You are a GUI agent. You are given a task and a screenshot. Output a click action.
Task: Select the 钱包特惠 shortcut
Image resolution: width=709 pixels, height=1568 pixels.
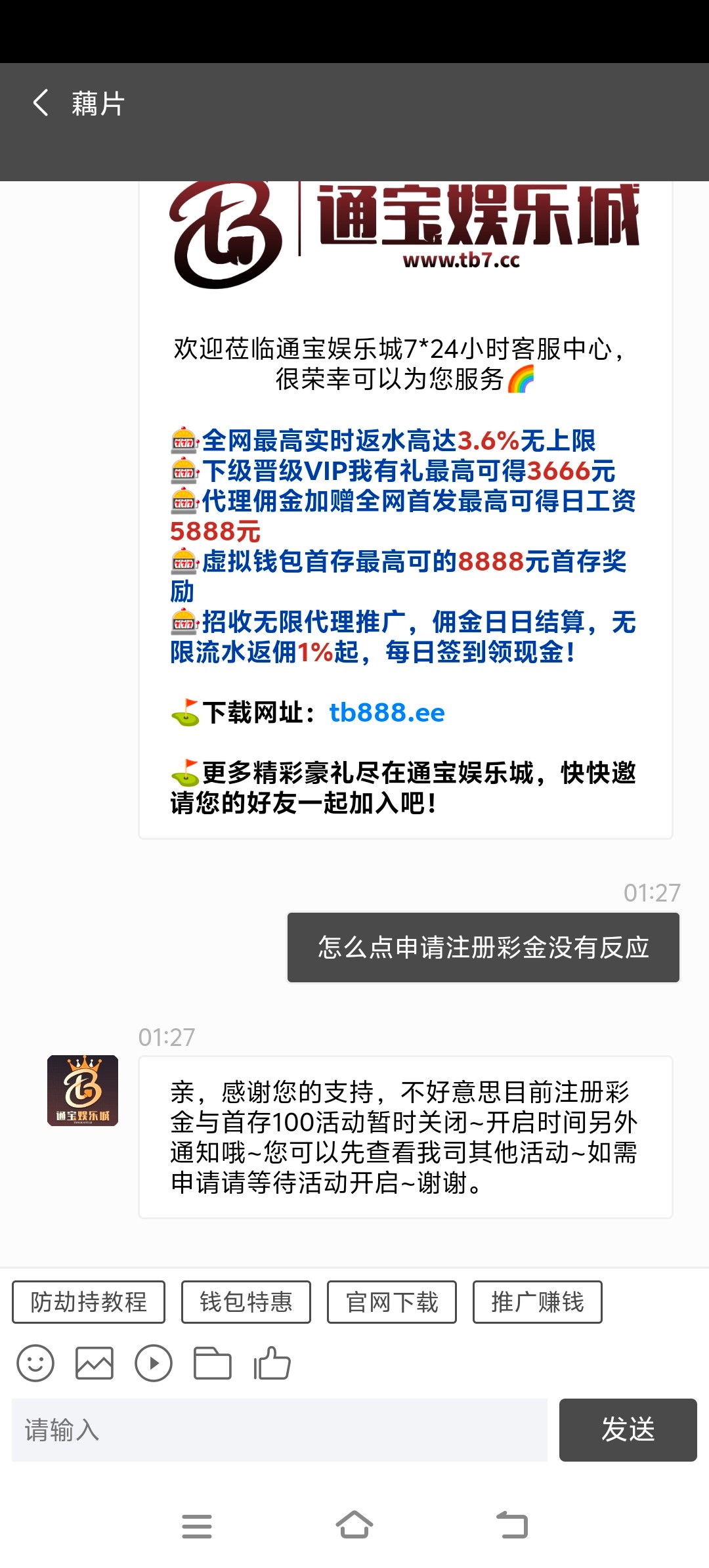point(246,1302)
